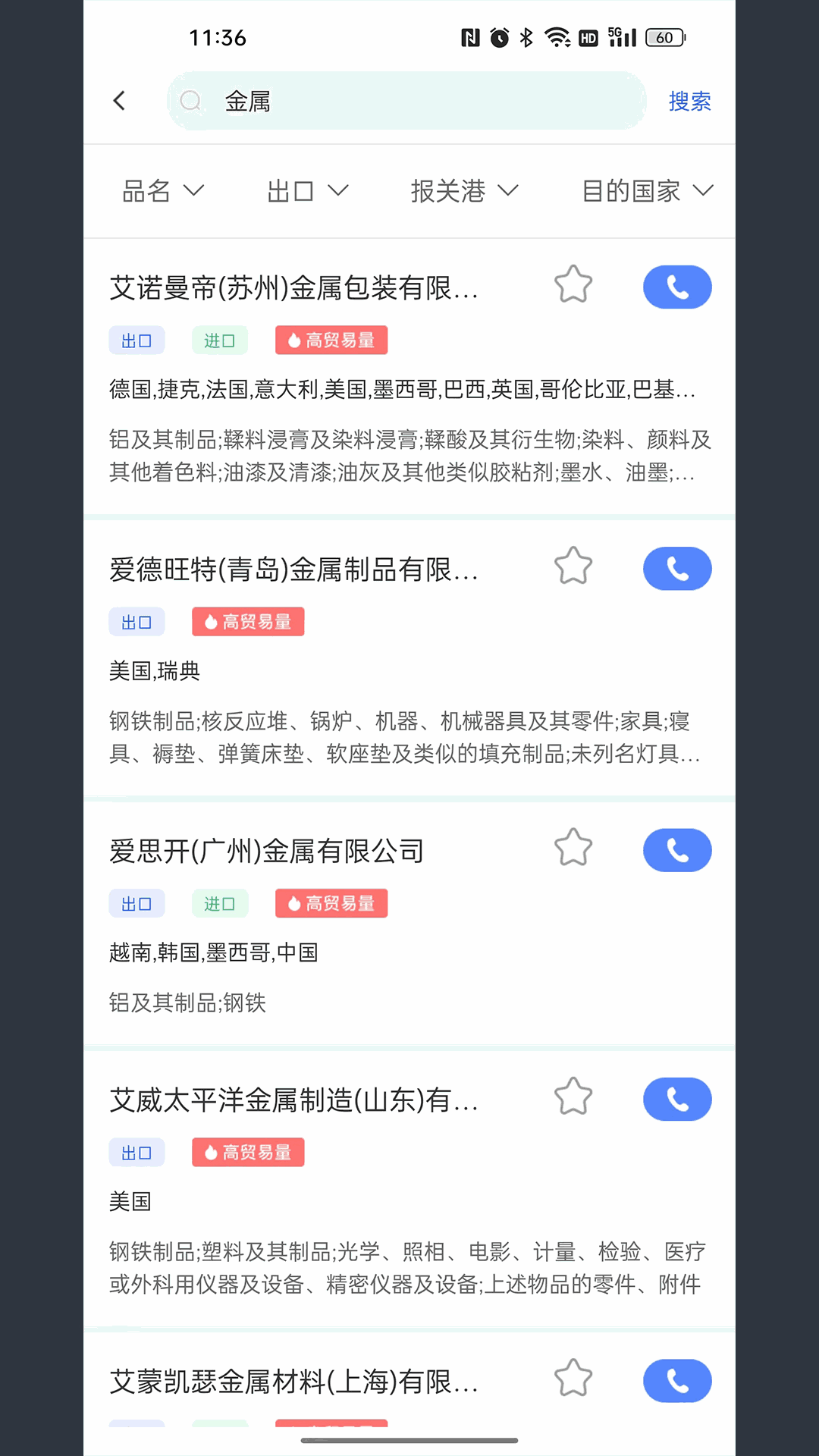This screenshot has width=819, height=1456.
Task: Call 艾威太平洋金属制造(山东) company
Action: click(x=677, y=1099)
